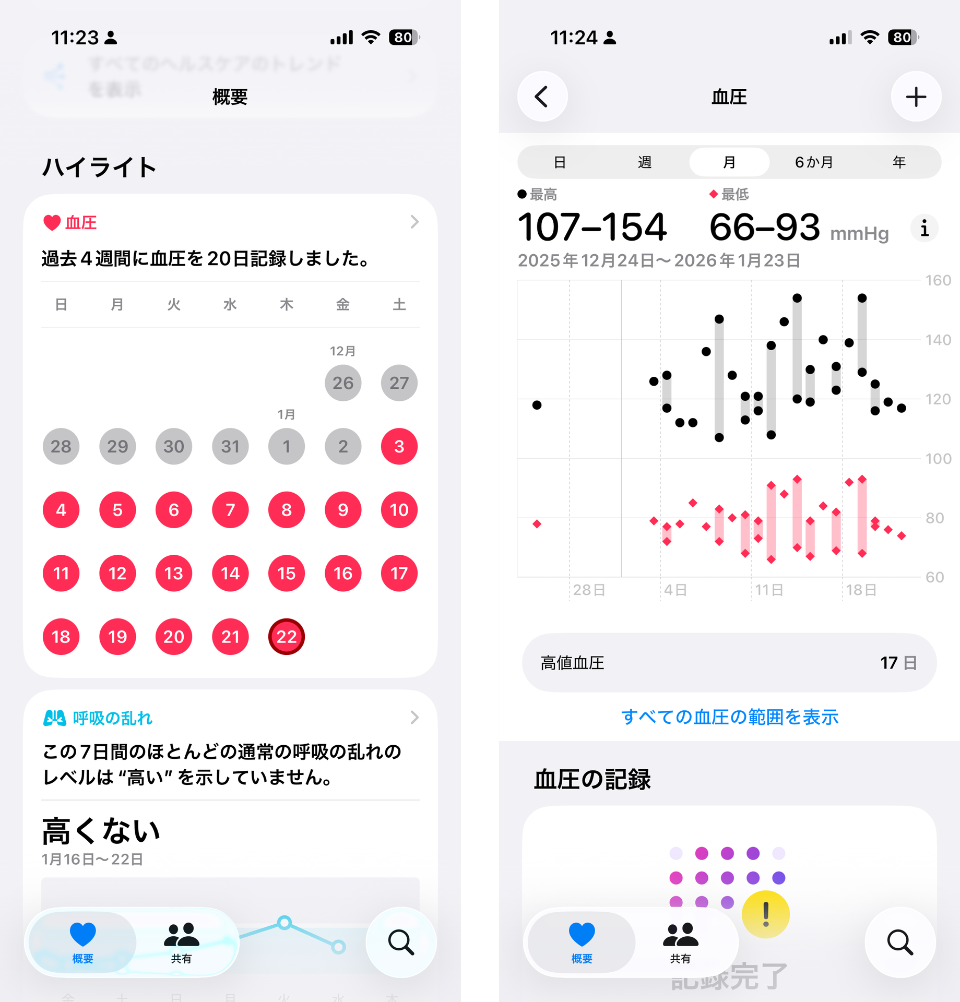This screenshot has height=1002, width=960.
Task: Switch to the 日 view
Action: [560, 162]
